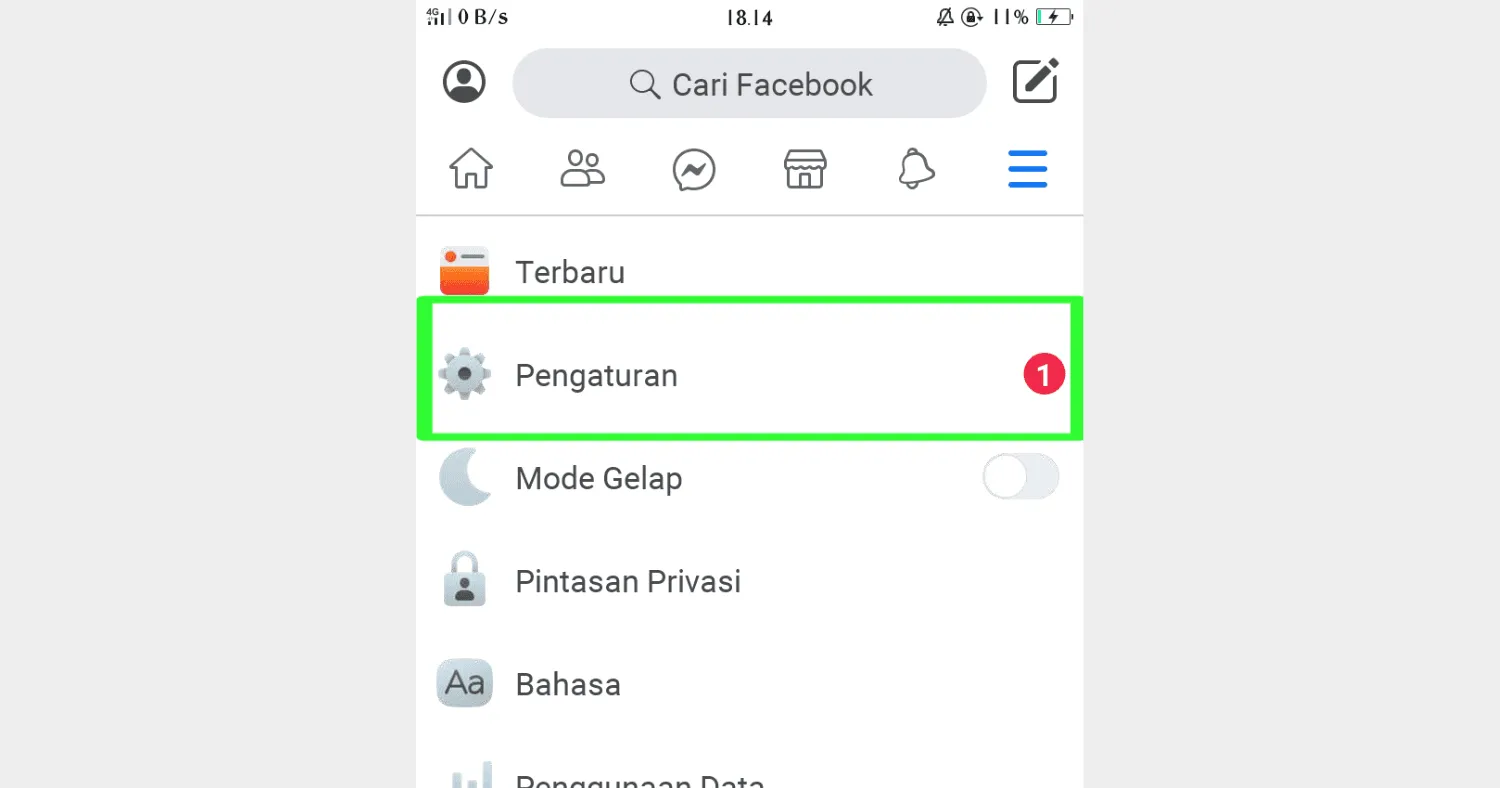Viewport: 1500px width, 788px height.
Task: Open Penggunaan Data
Action: click(640, 778)
